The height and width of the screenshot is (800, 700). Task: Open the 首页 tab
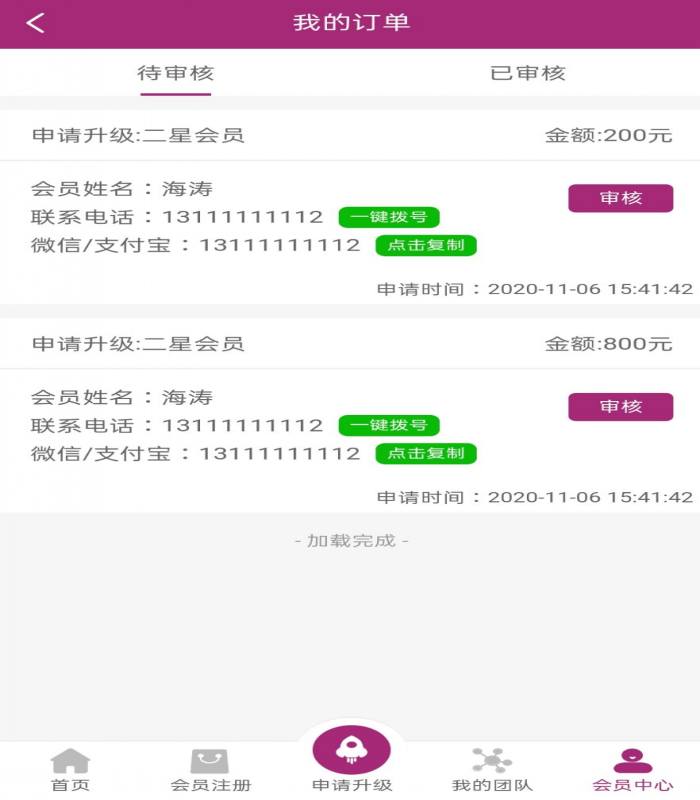[x=70, y=770]
